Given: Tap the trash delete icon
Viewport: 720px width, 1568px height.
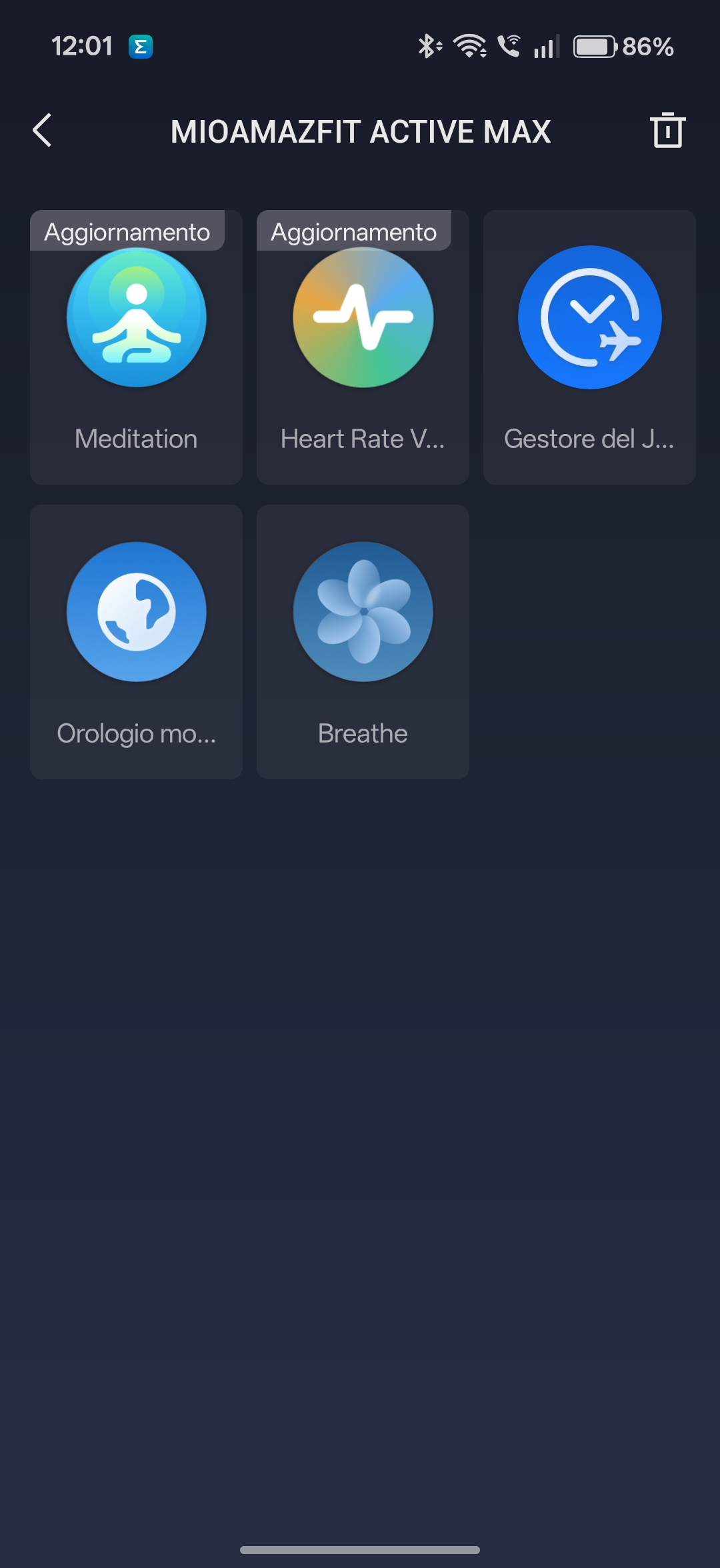Looking at the screenshot, I should pos(667,130).
